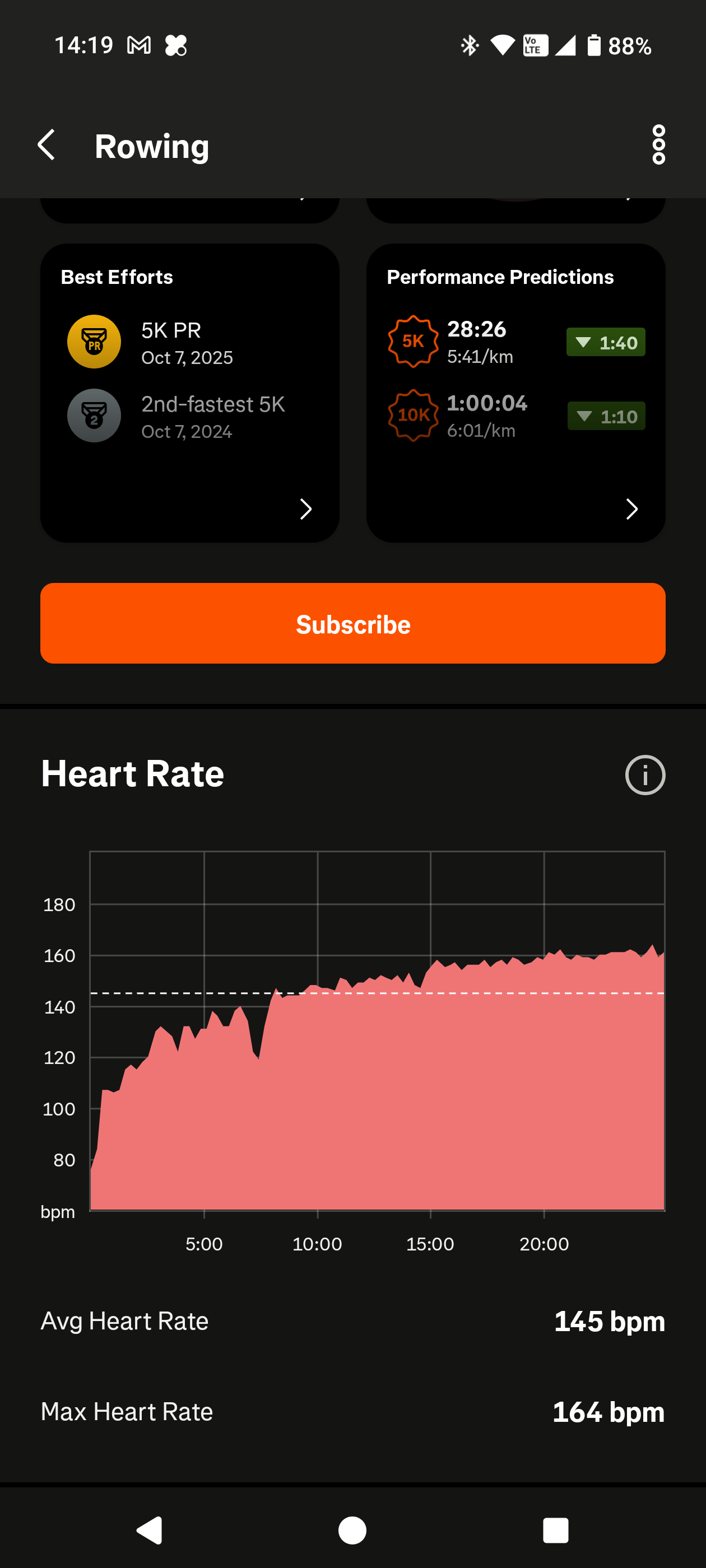Screen dimensions: 706x1568
Task: Open the three-dot overflow menu
Action: pyautogui.click(x=658, y=145)
